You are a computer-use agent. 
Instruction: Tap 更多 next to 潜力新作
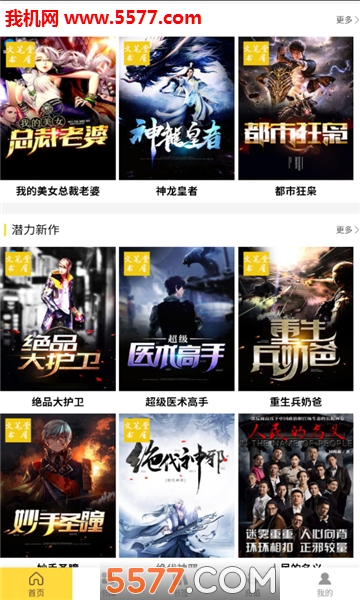tap(347, 230)
